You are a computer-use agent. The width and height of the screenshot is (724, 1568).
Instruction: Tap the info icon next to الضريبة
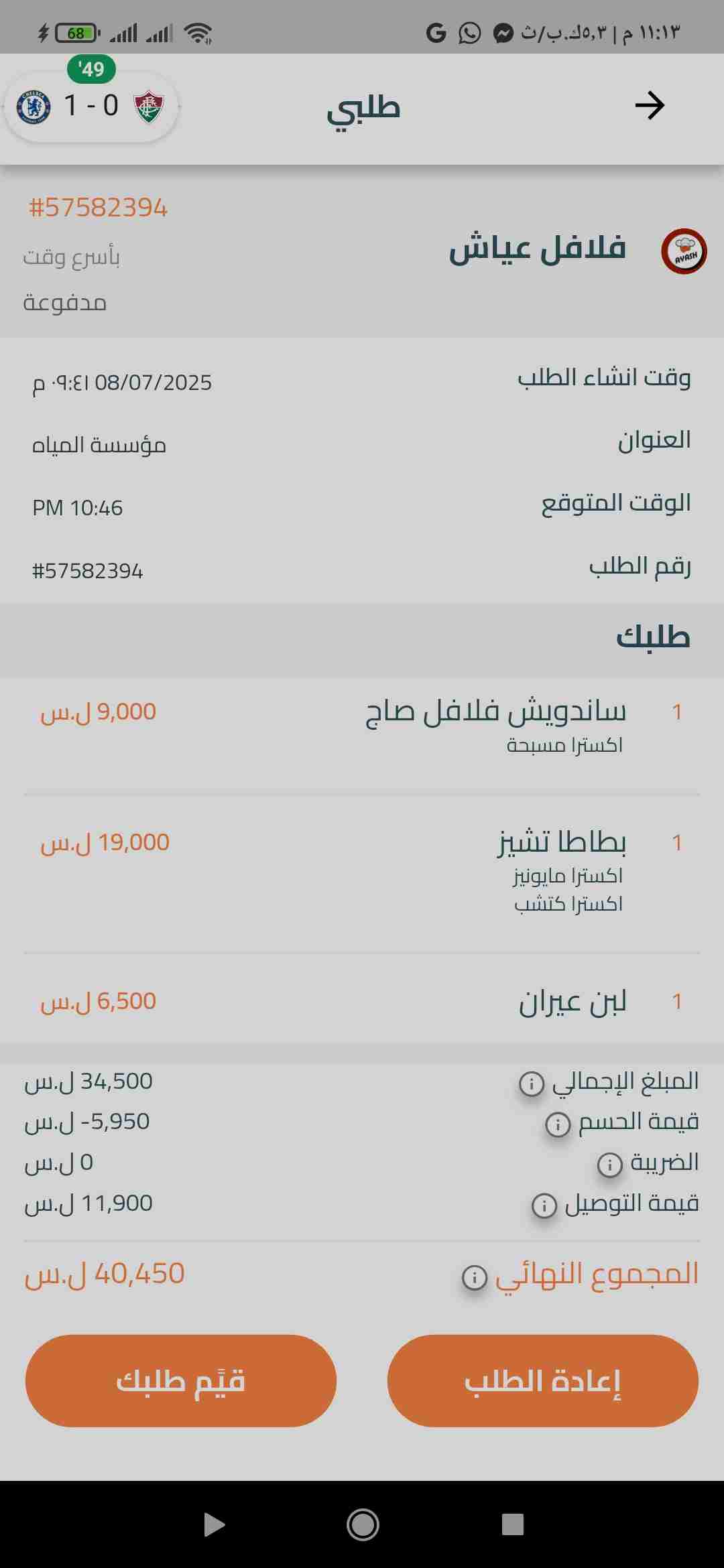(609, 1165)
